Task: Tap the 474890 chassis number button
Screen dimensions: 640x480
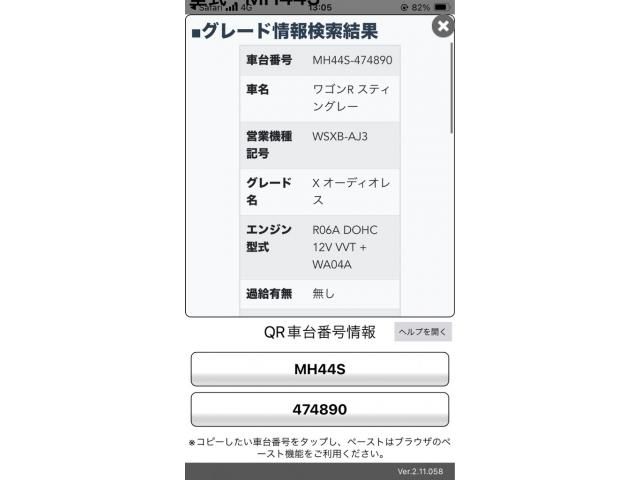Action: pos(320,410)
